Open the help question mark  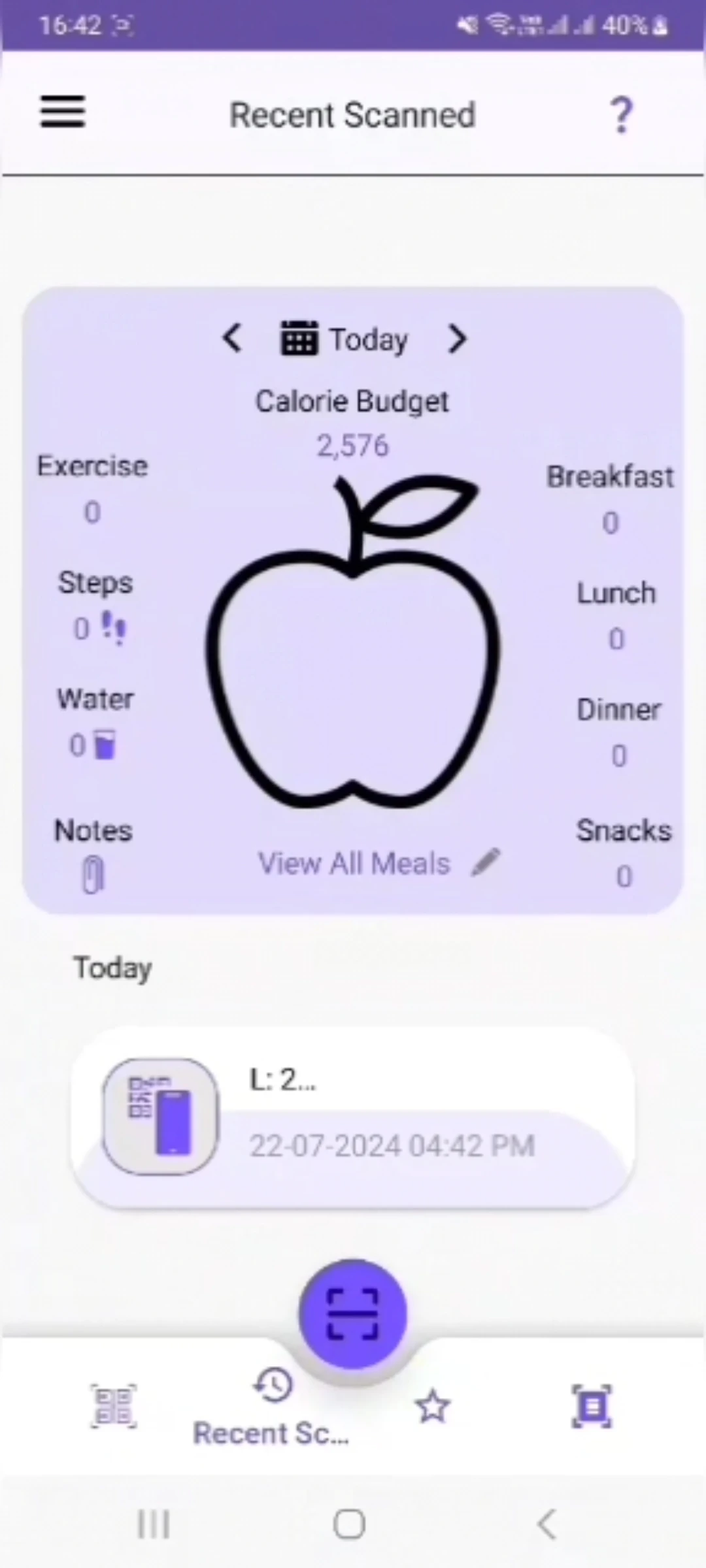click(621, 115)
